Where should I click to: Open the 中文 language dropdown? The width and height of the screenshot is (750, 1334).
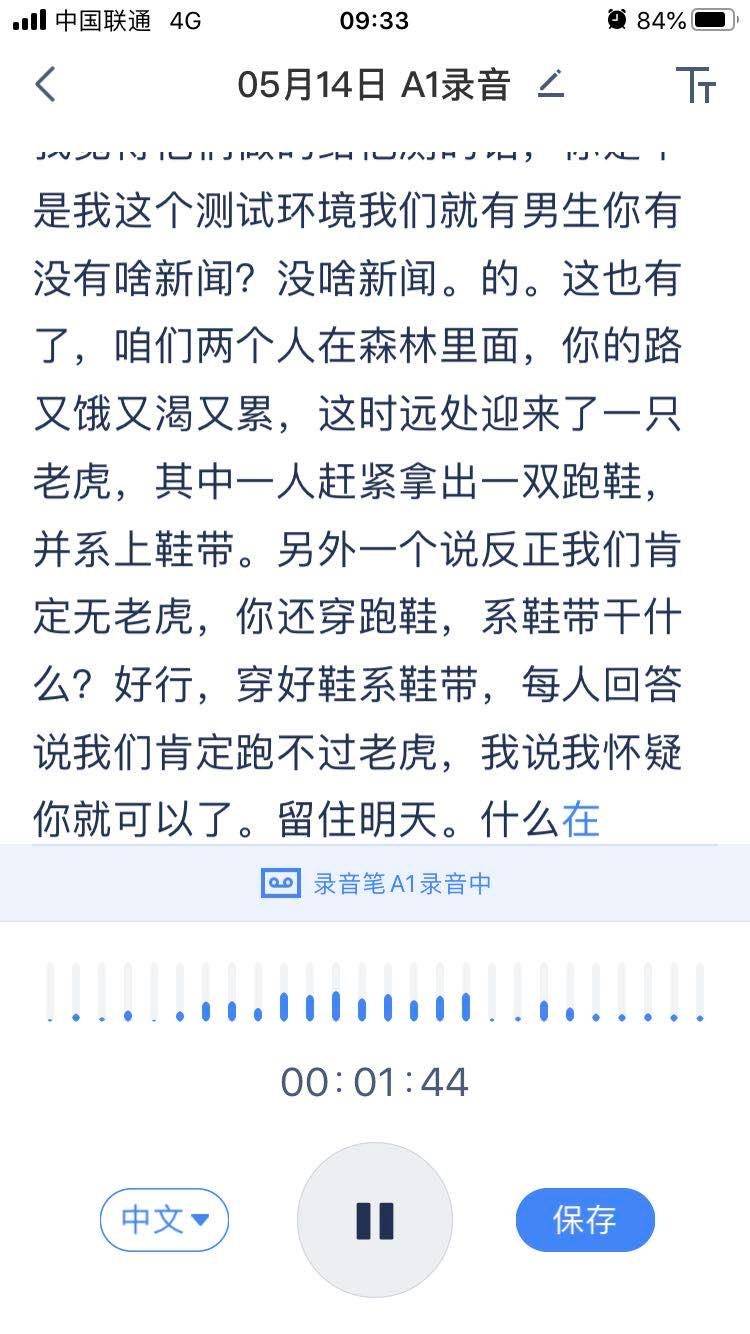click(x=165, y=1220)
